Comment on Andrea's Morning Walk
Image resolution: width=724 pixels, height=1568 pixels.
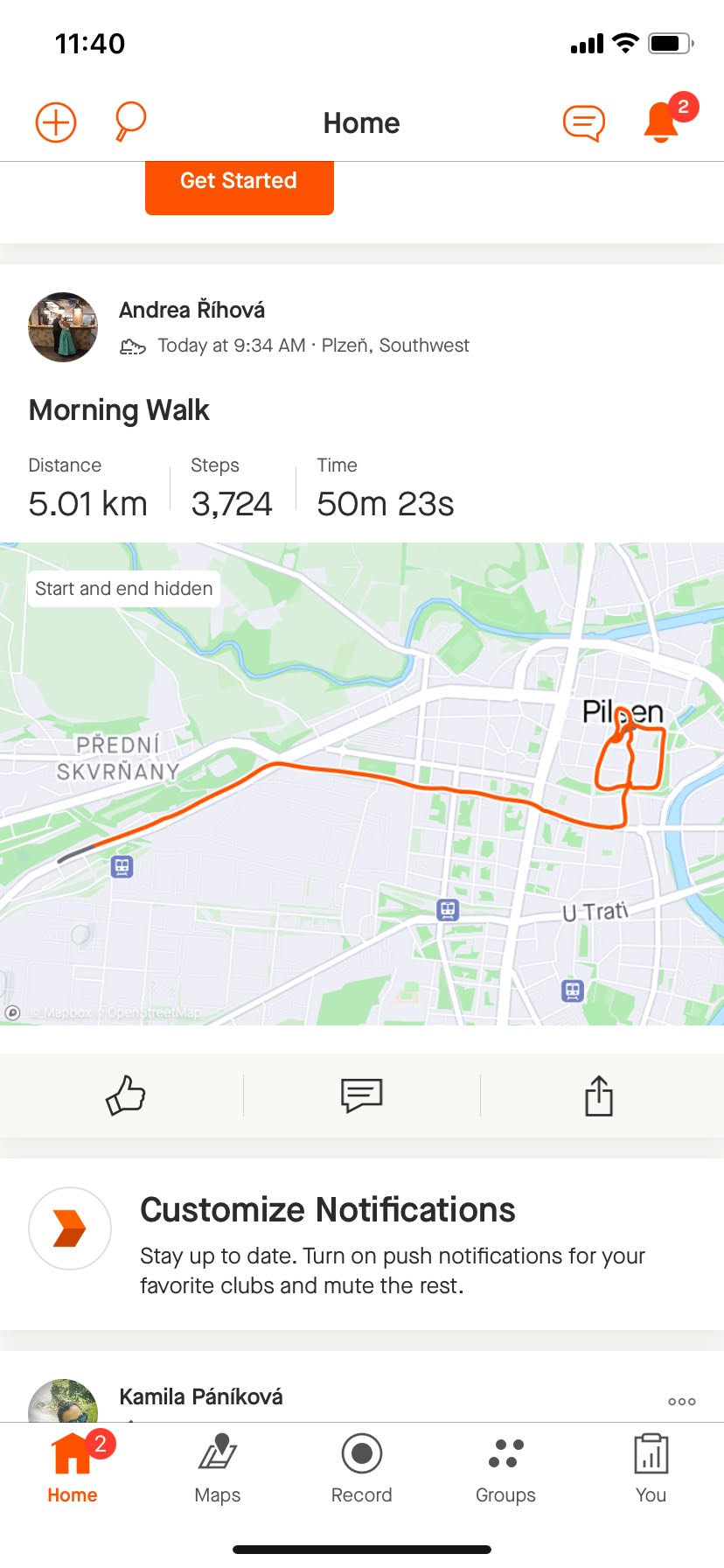(362, 1095)
